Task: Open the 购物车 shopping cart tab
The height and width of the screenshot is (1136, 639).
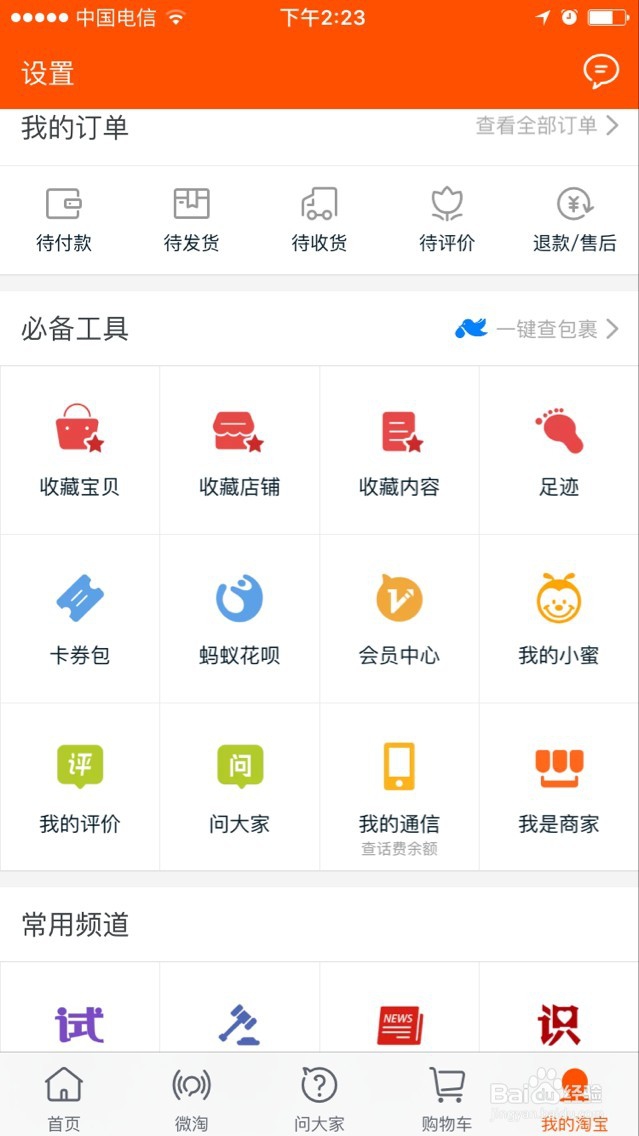Action: (x=447, y=1097)
